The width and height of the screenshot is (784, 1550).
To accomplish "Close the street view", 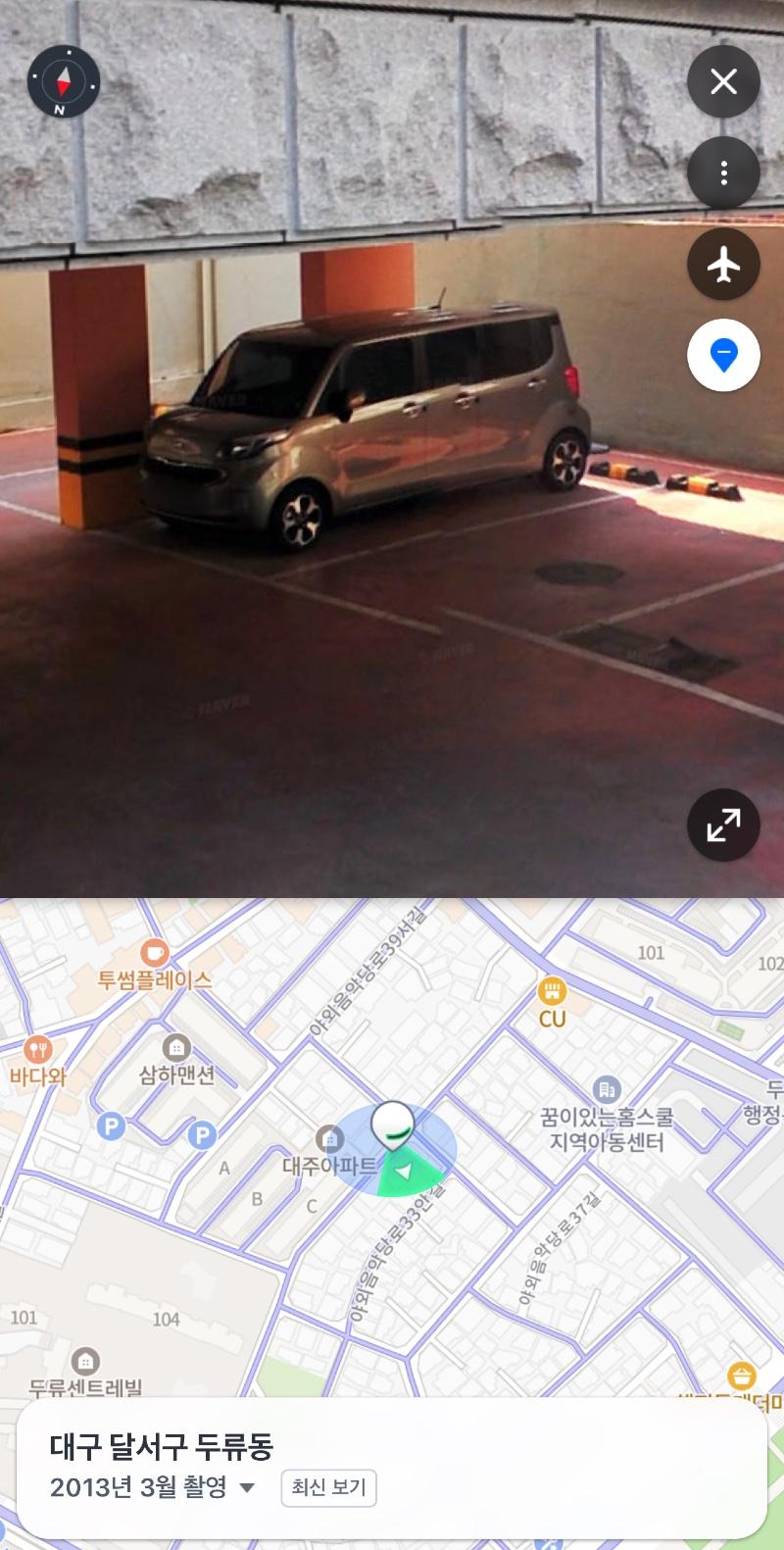I will tap(723, 81).
